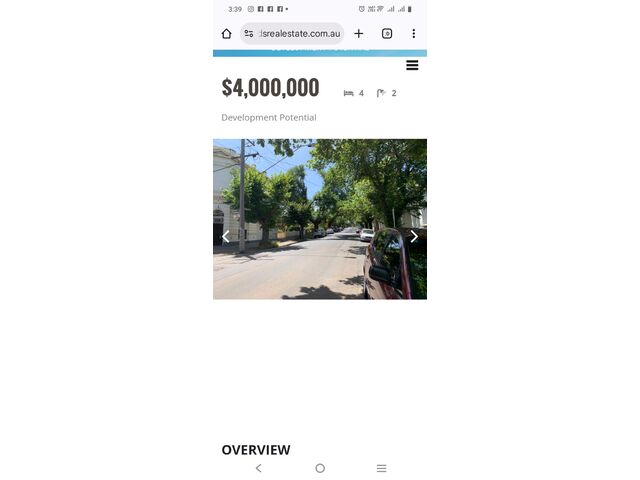Open the site's hamburger menu

(x=412, y=65)
